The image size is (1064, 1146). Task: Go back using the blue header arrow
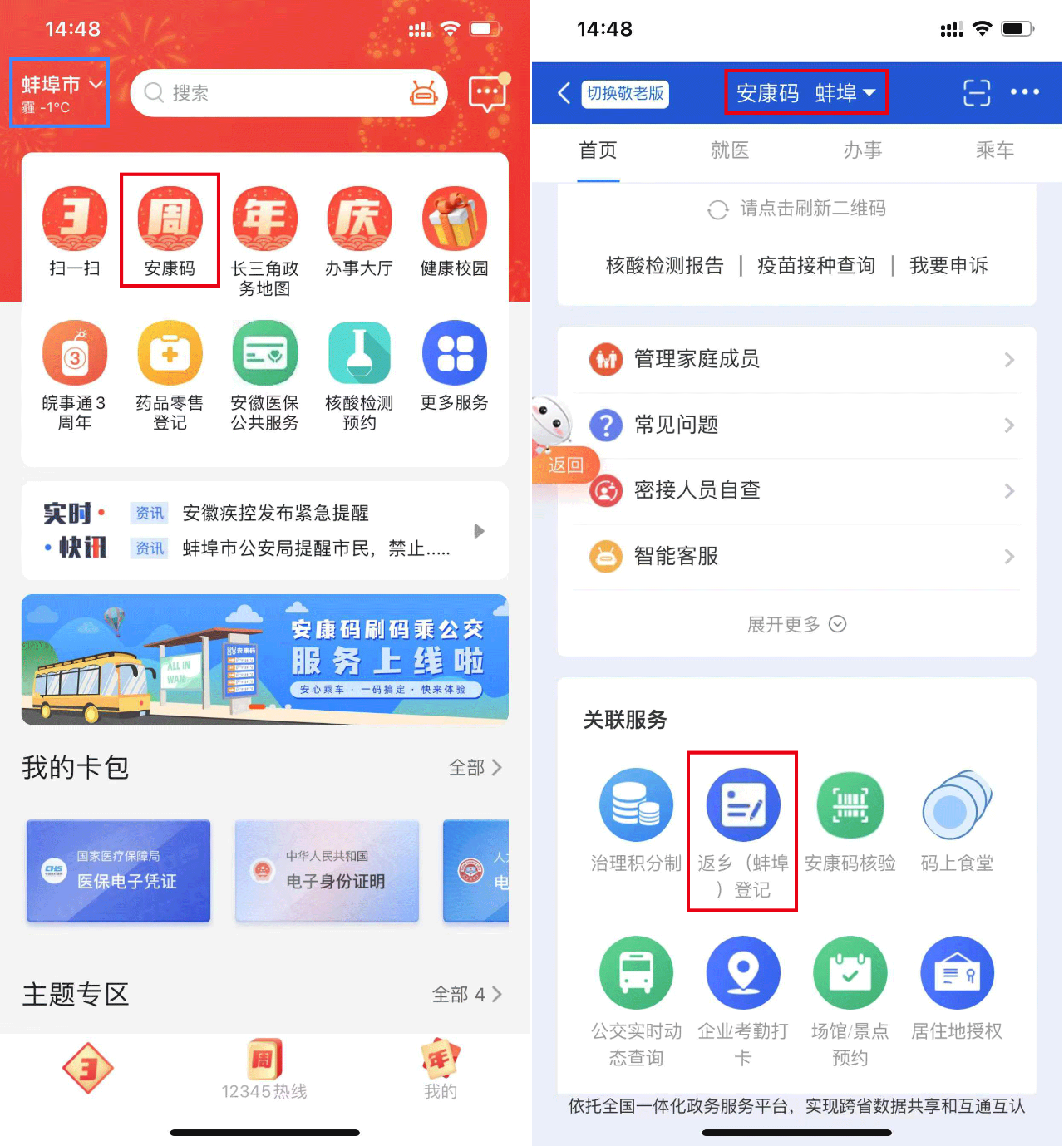[x=564, y=93]
